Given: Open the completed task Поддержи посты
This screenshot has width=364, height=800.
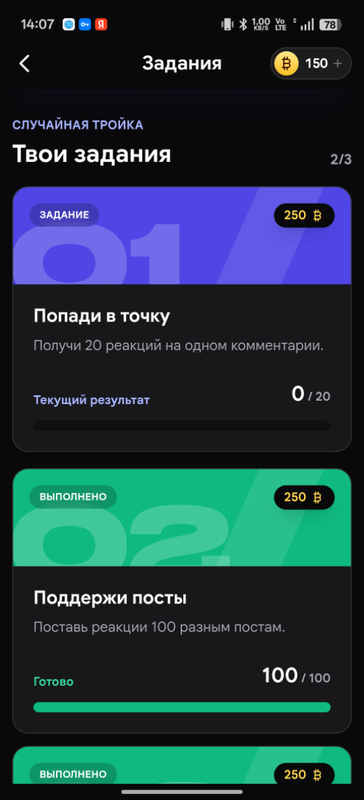Looking at the screenshot, I should click(x=182, y=601).
